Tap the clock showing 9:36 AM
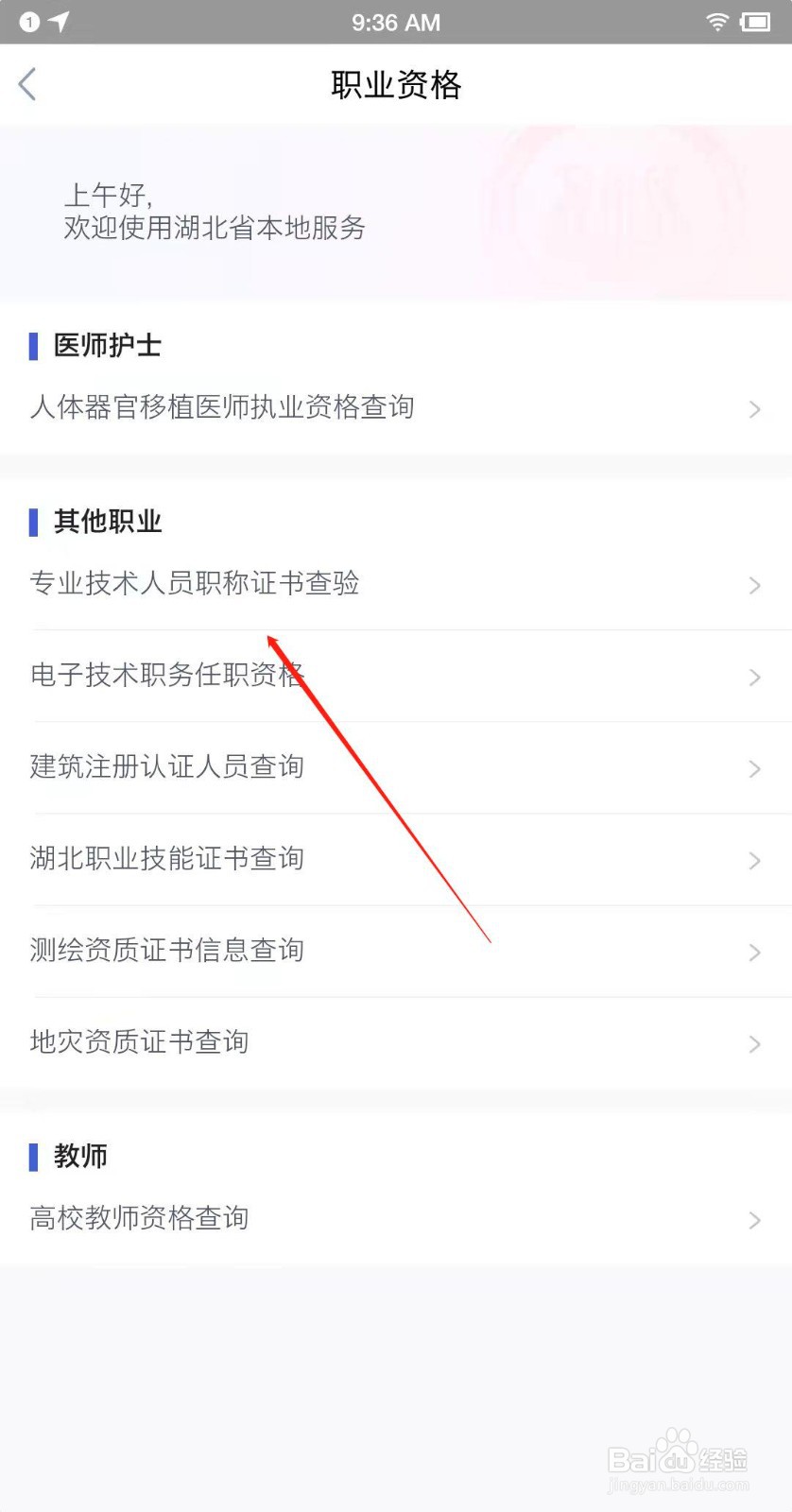This screenshot has width=792, height=1512. click(396, 22)
